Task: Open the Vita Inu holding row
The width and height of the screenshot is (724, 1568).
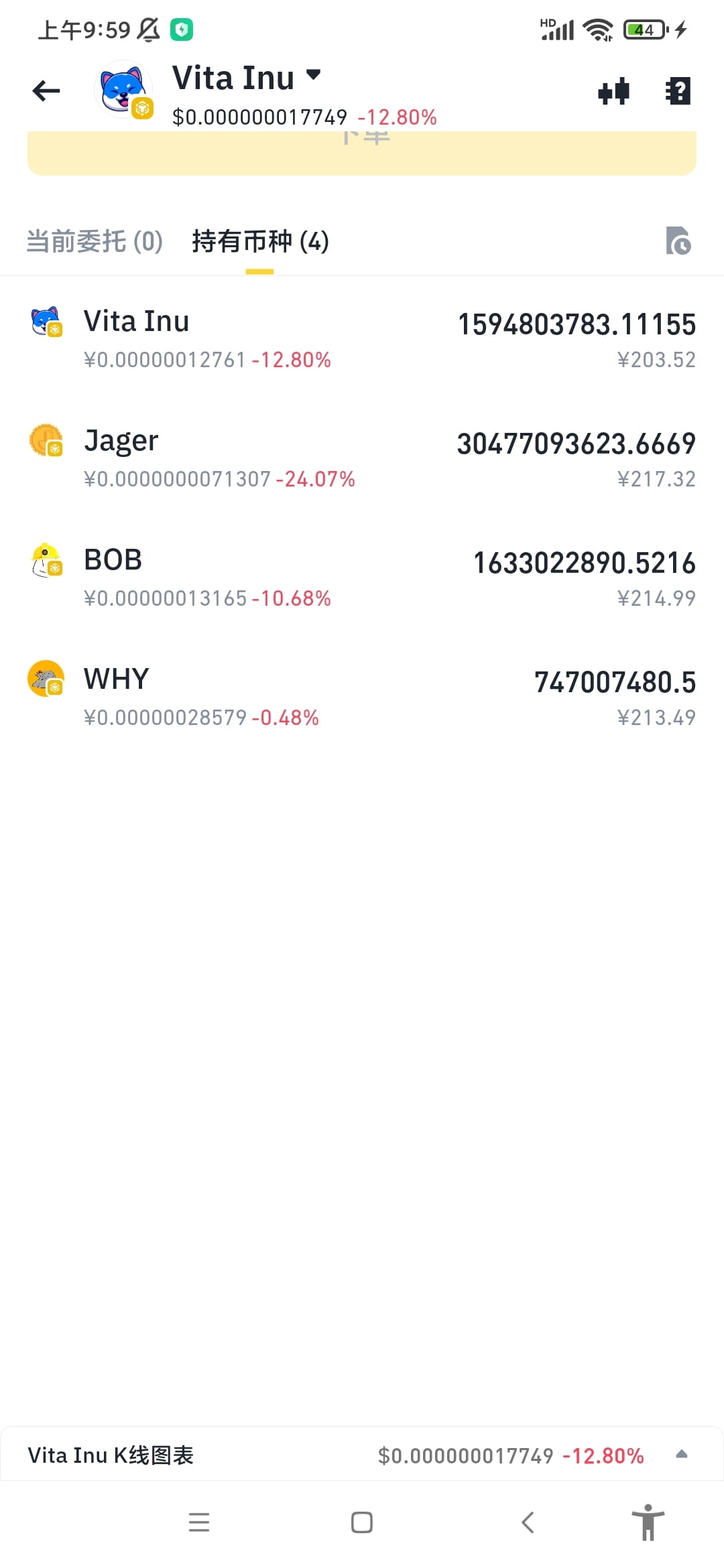Action: click(x=362, y=338)
